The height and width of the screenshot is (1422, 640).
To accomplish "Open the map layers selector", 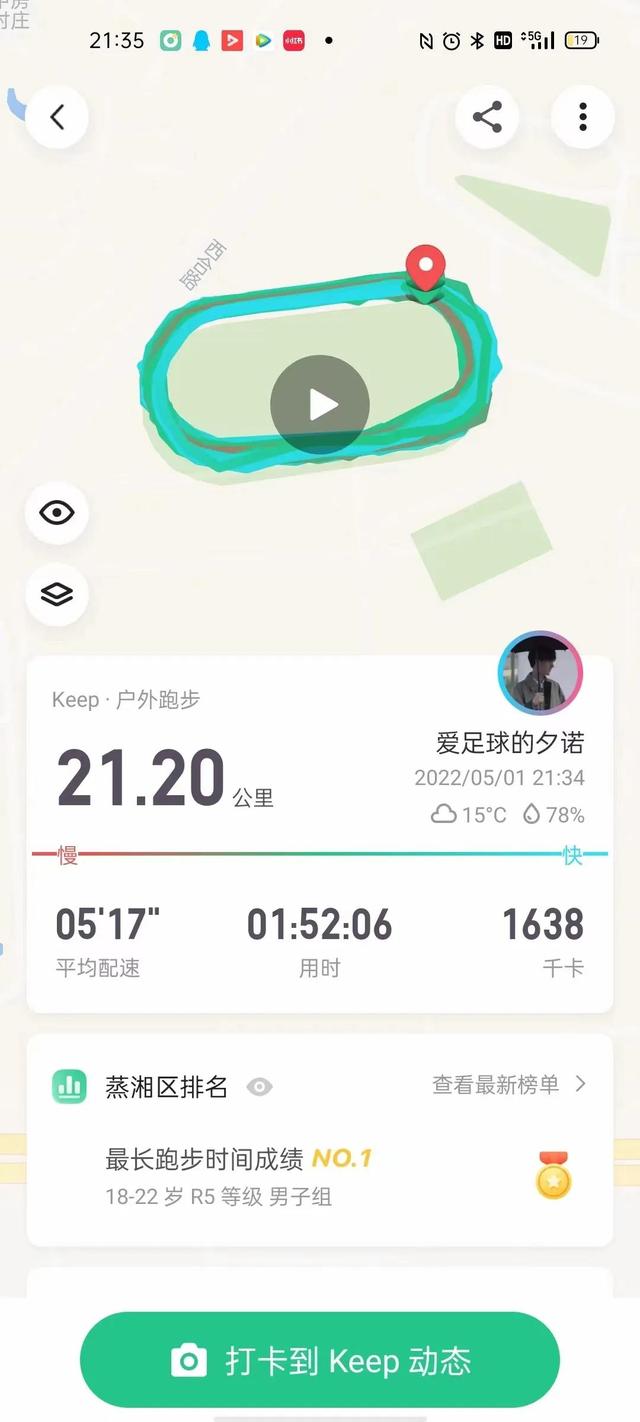I will pyautogui.click(x=57, y=594).
